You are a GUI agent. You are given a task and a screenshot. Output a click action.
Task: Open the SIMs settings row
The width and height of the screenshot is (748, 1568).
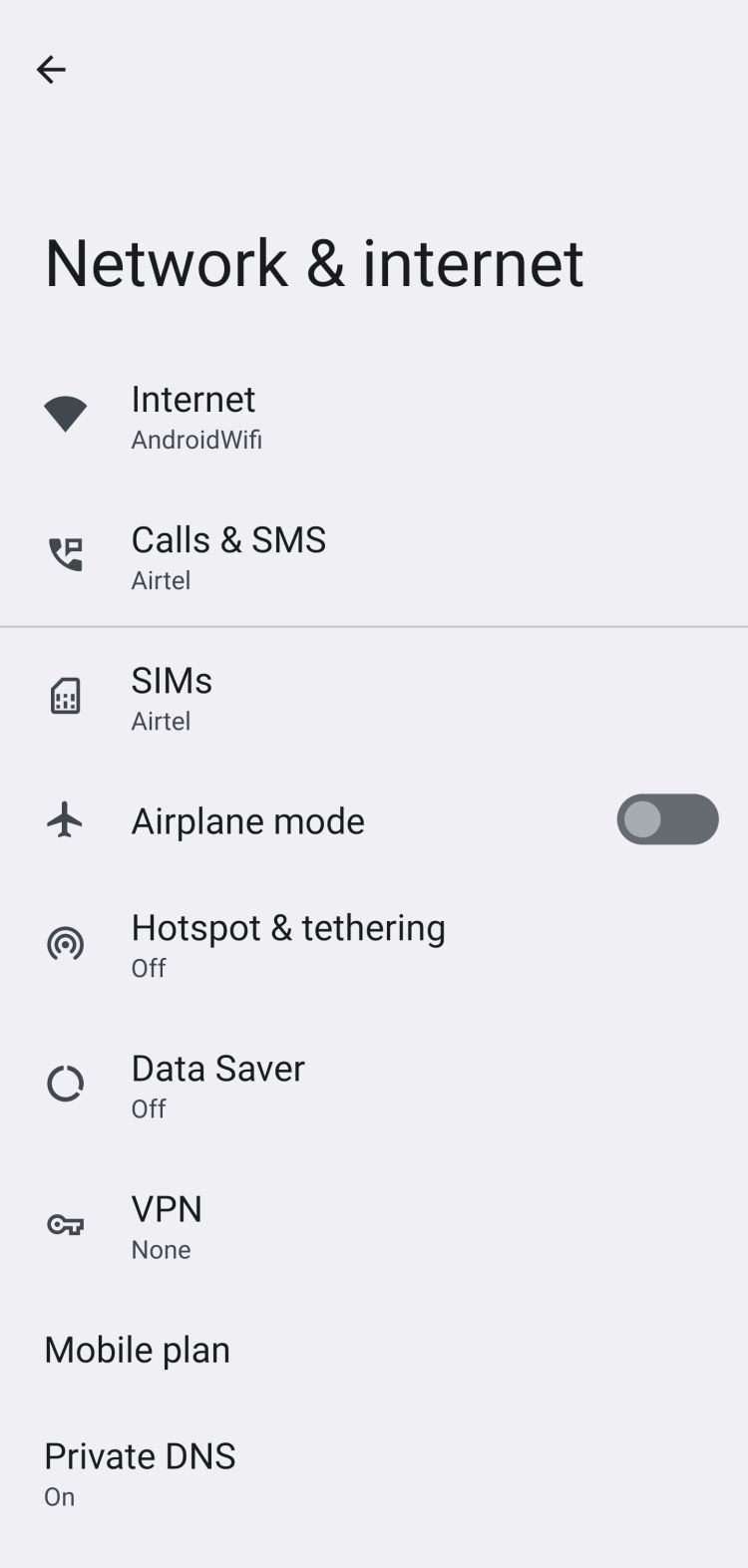pos(374,698)
